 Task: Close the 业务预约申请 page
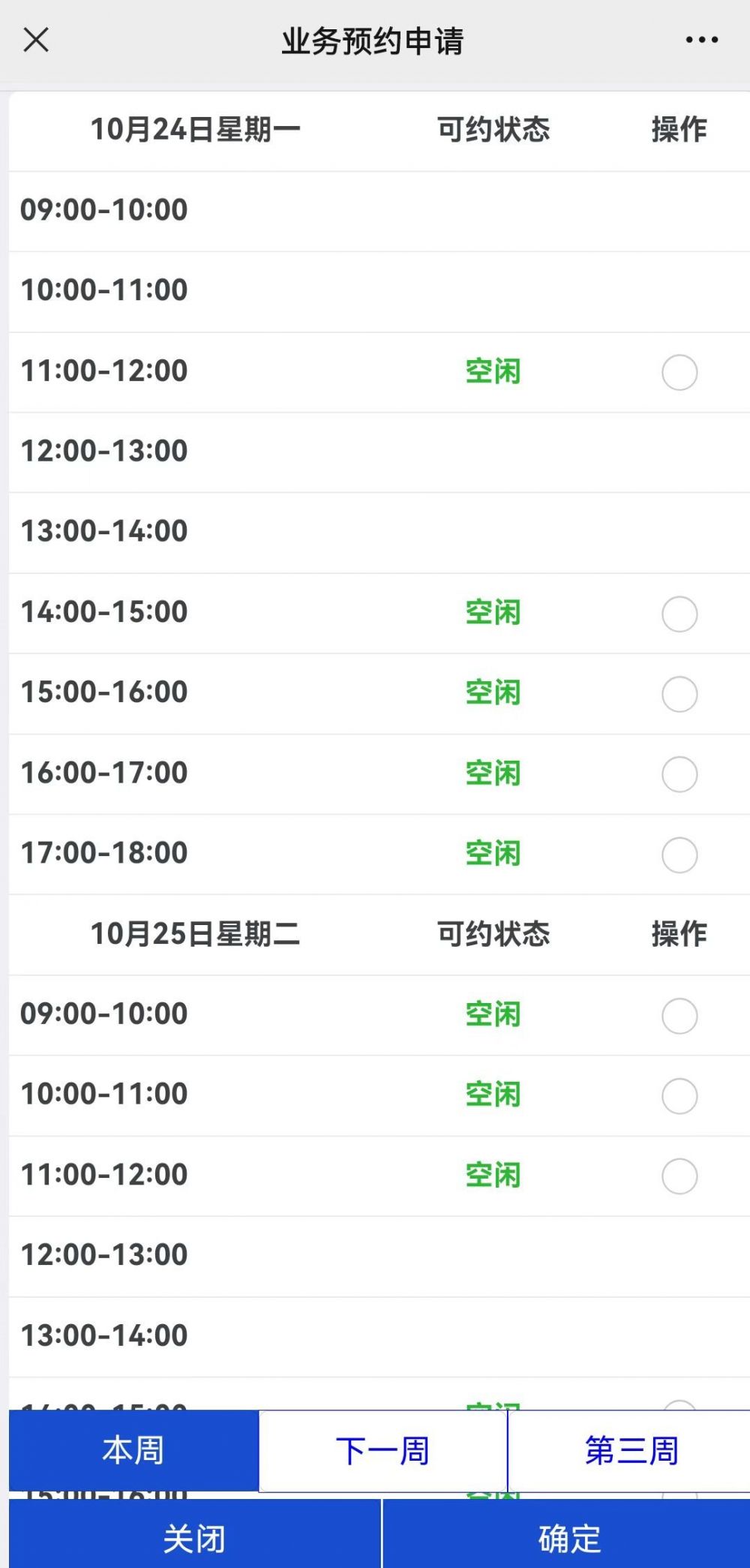point(36,41)
